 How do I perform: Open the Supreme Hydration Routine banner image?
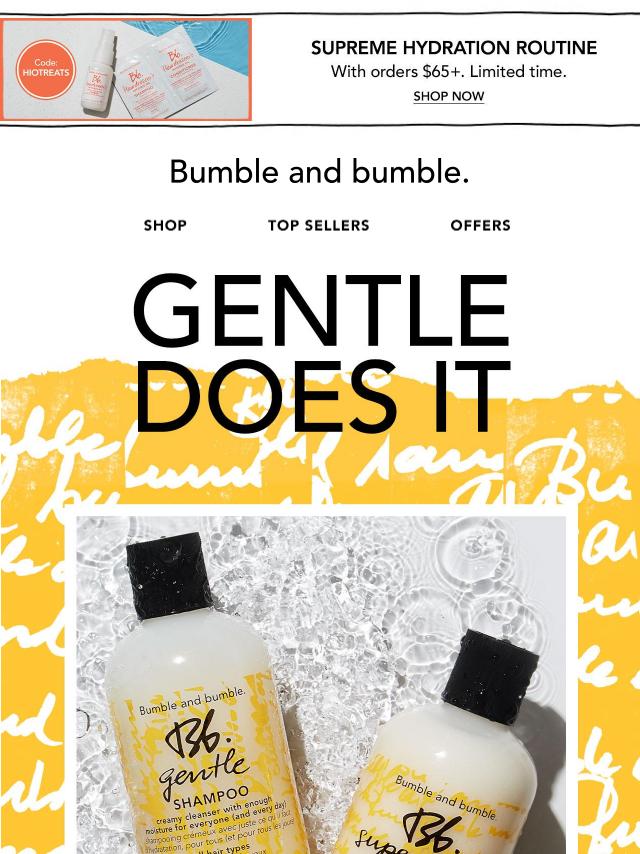(127, 70)
